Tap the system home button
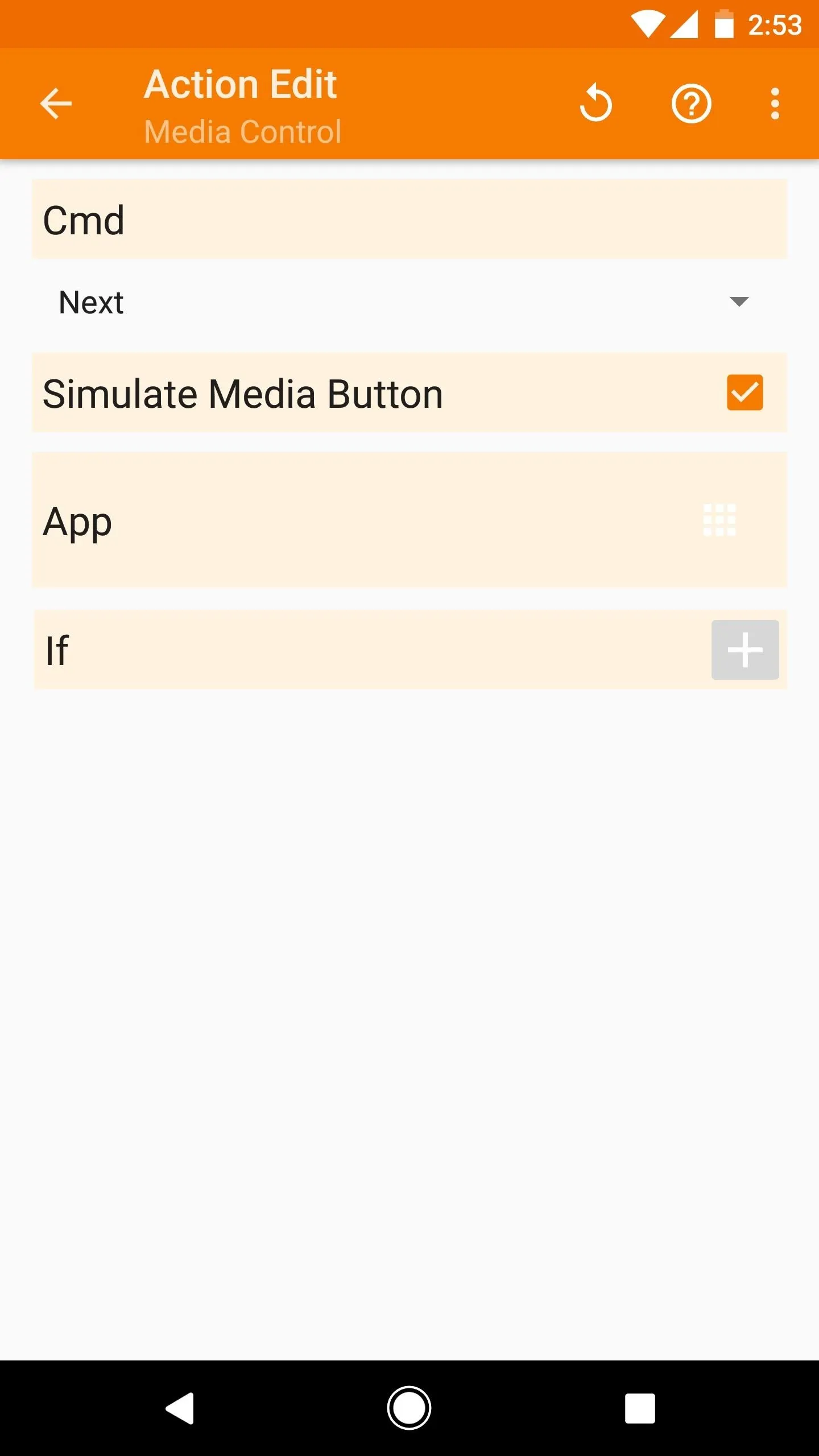The image size is (819, 1456). point(409,1408)
